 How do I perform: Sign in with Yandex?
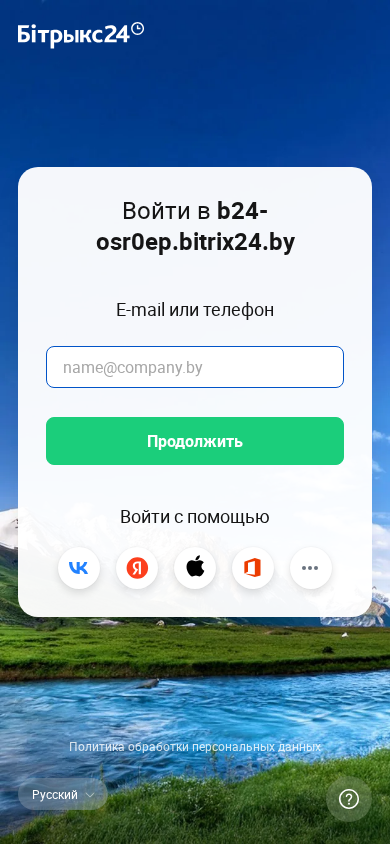[x=137, y=568]
